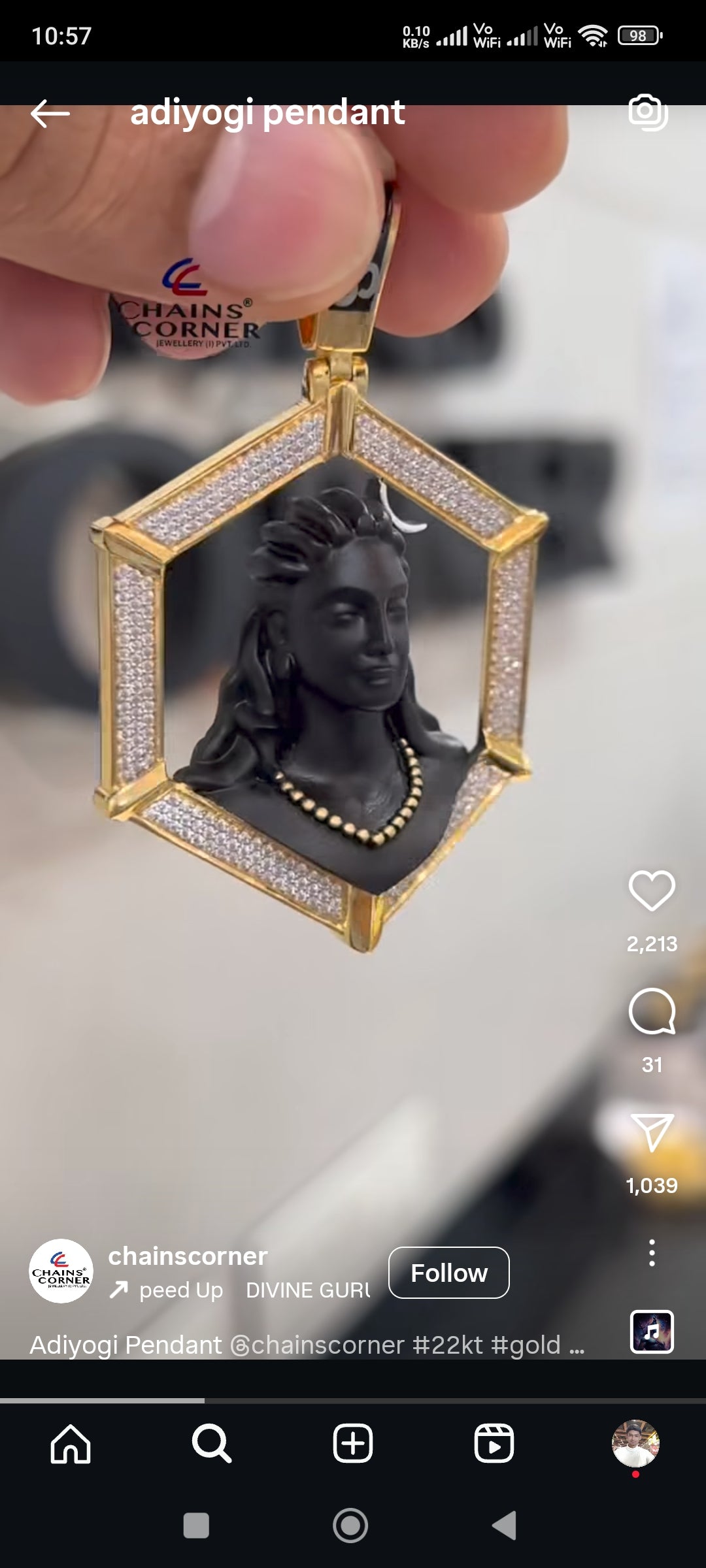Switch to the Reels tab
Image resolution: width=706 pixels, height=1568 pixels.
494,1444
